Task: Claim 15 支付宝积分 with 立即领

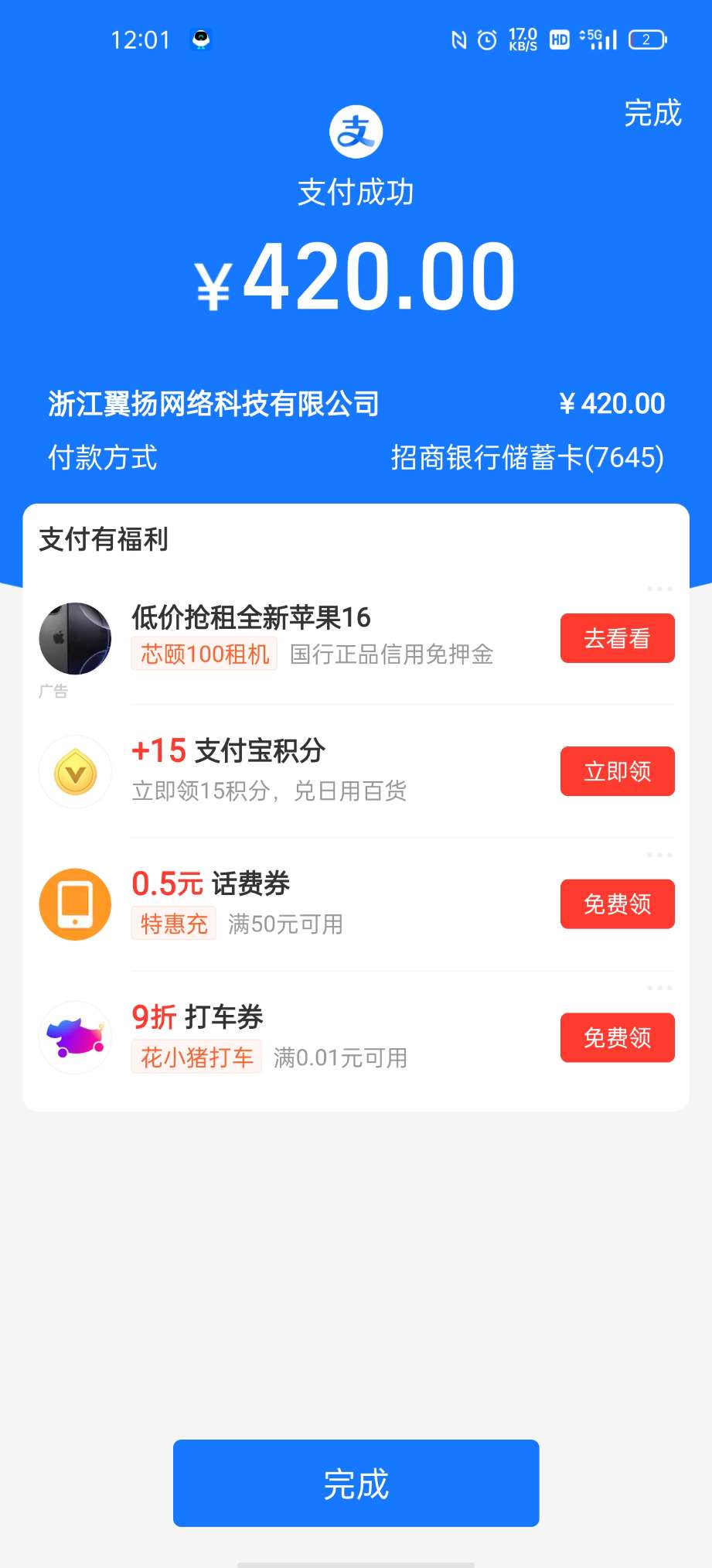Action: point(617,771)
